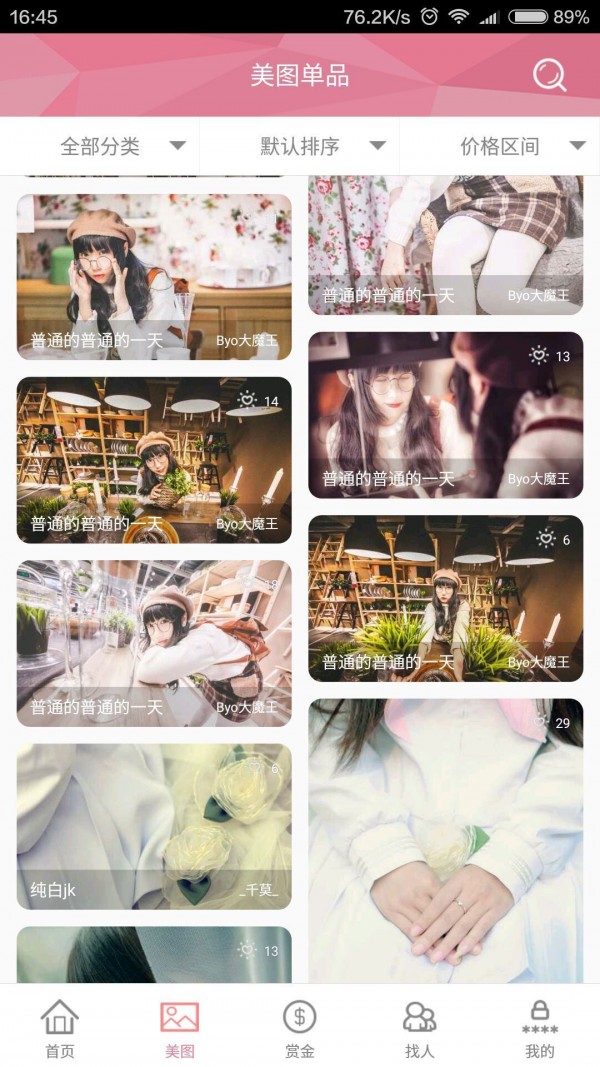
Task: Open the 纯白jk photo card by _千莫_
Action: [154, 826]
